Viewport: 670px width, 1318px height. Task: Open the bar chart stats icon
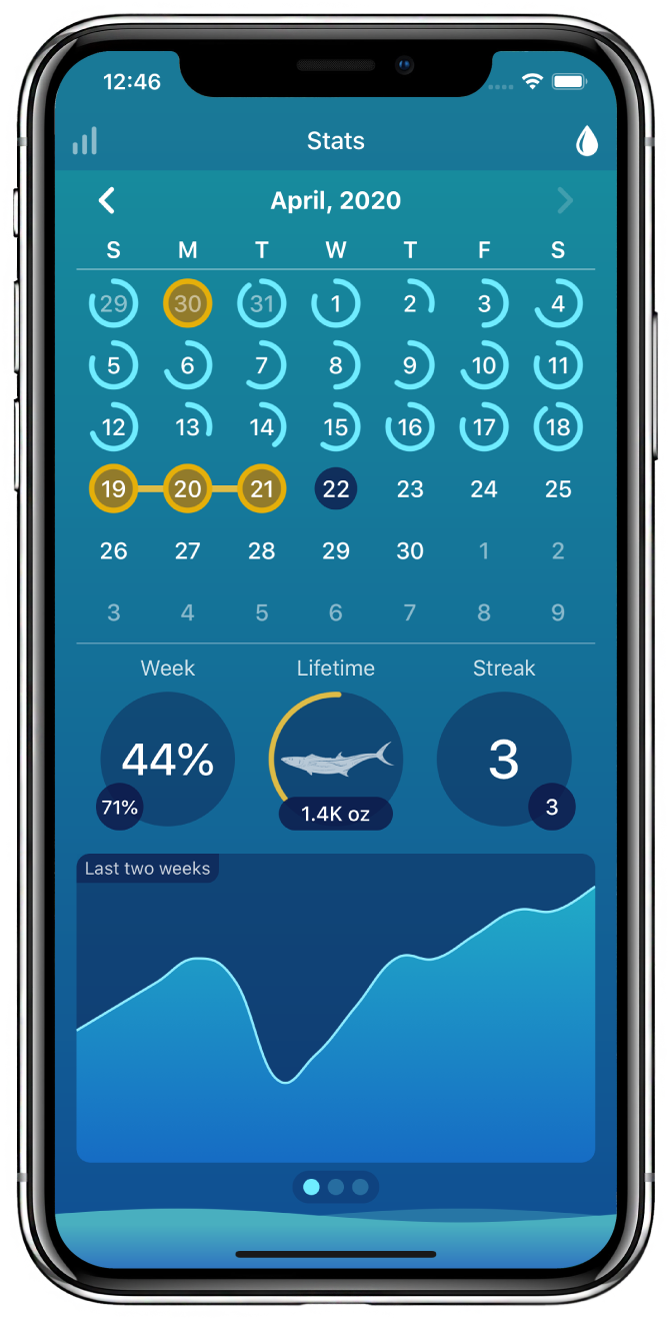(x=85, y=141)
